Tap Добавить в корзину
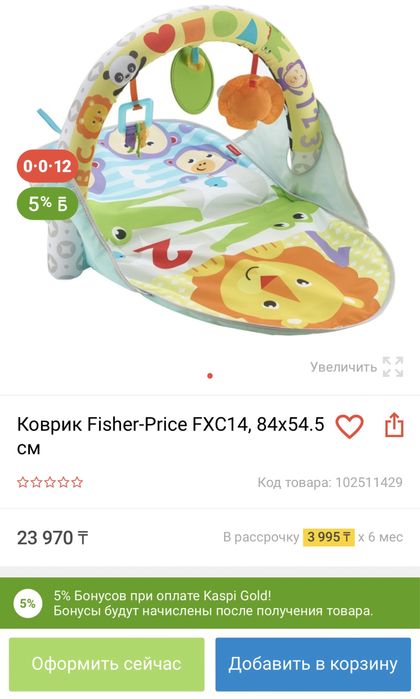Viewport: 420px width, 699px height. [x=313, y=664]
